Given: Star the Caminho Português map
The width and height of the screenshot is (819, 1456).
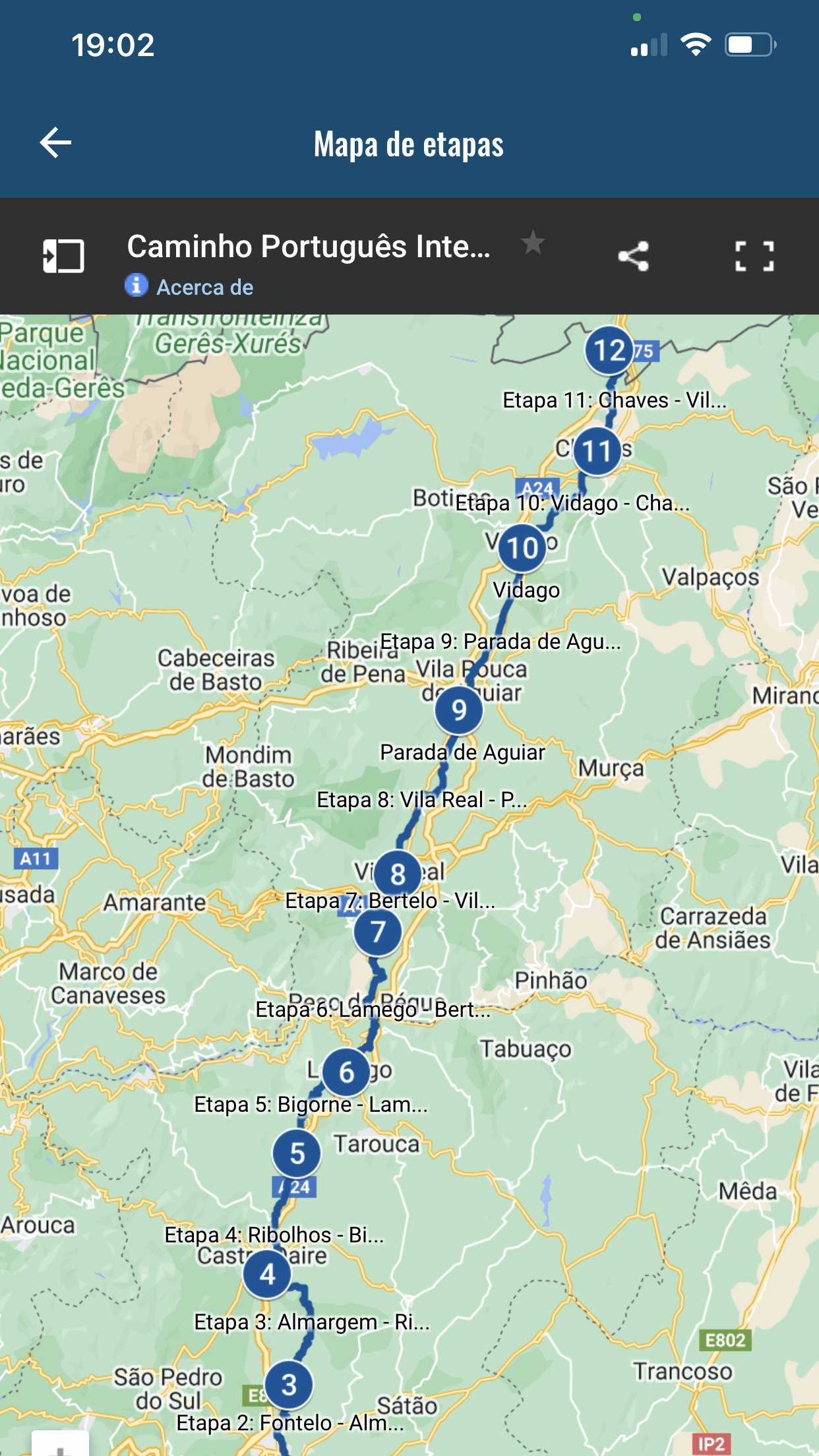Looking at the screenshot, I should 533,243.
